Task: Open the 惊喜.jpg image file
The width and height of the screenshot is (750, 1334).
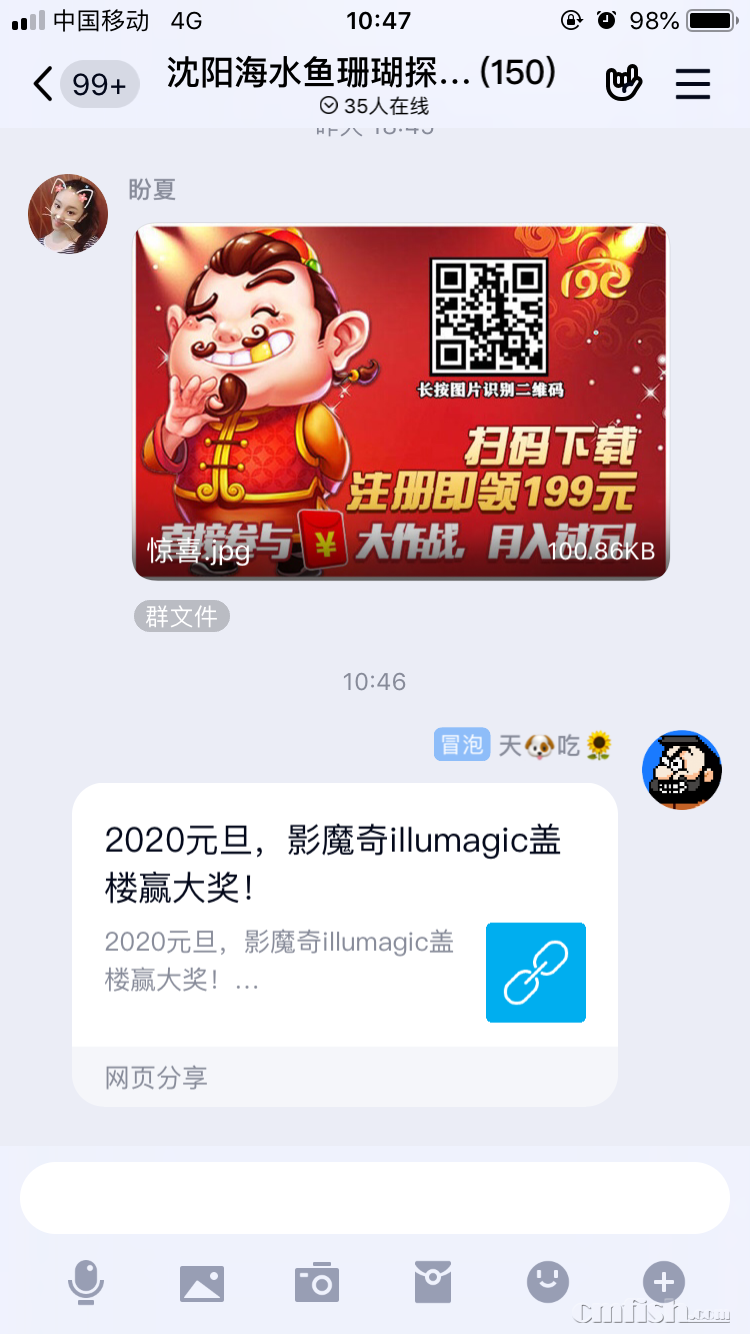Action: tap(400, 402)
